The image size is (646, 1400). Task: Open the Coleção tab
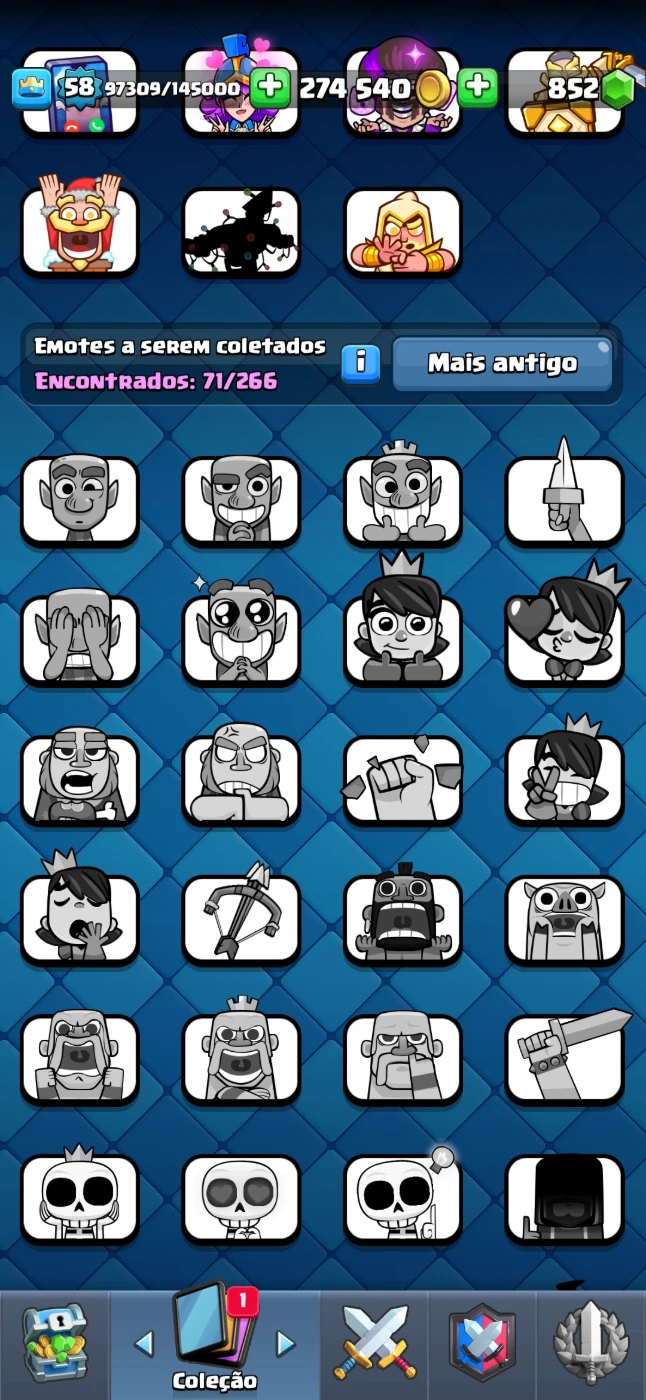pos(213,1340)
